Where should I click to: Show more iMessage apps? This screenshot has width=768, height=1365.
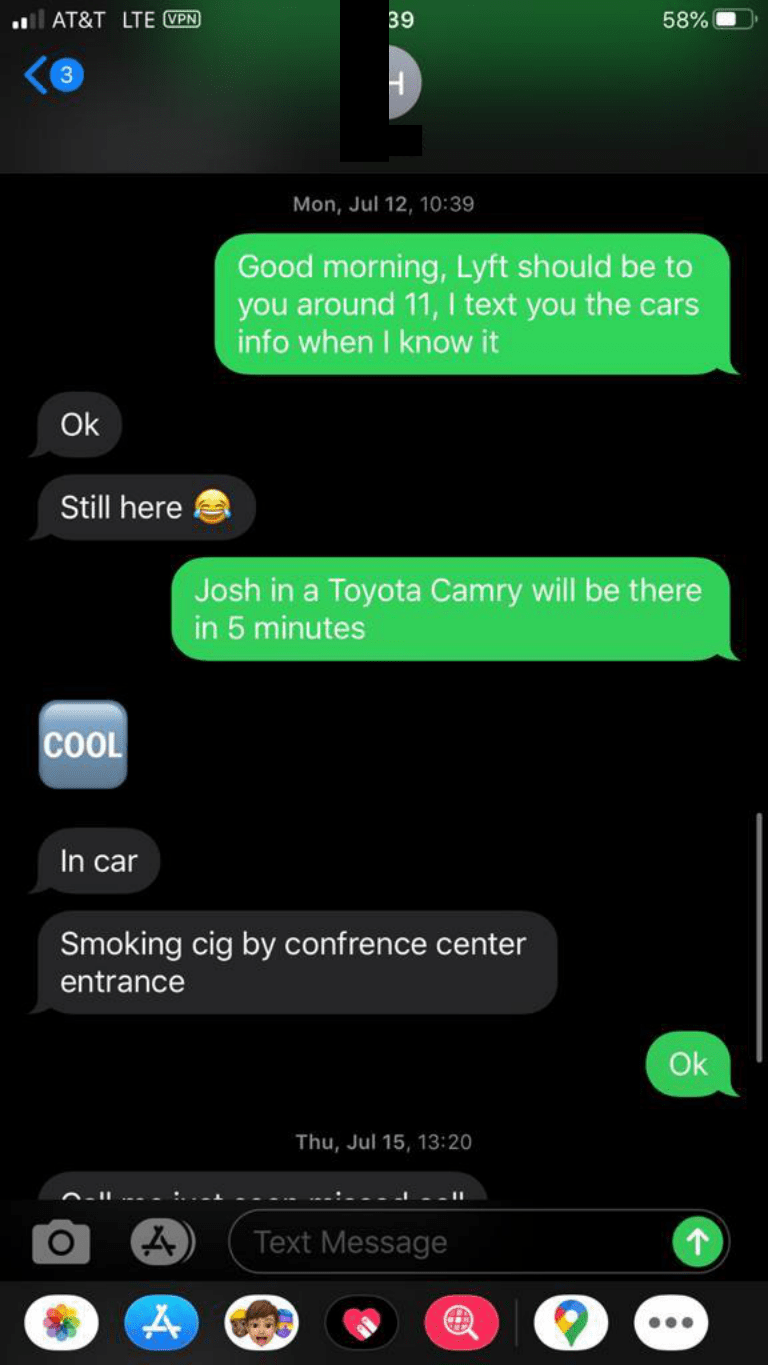click(x=671, y=1324)
